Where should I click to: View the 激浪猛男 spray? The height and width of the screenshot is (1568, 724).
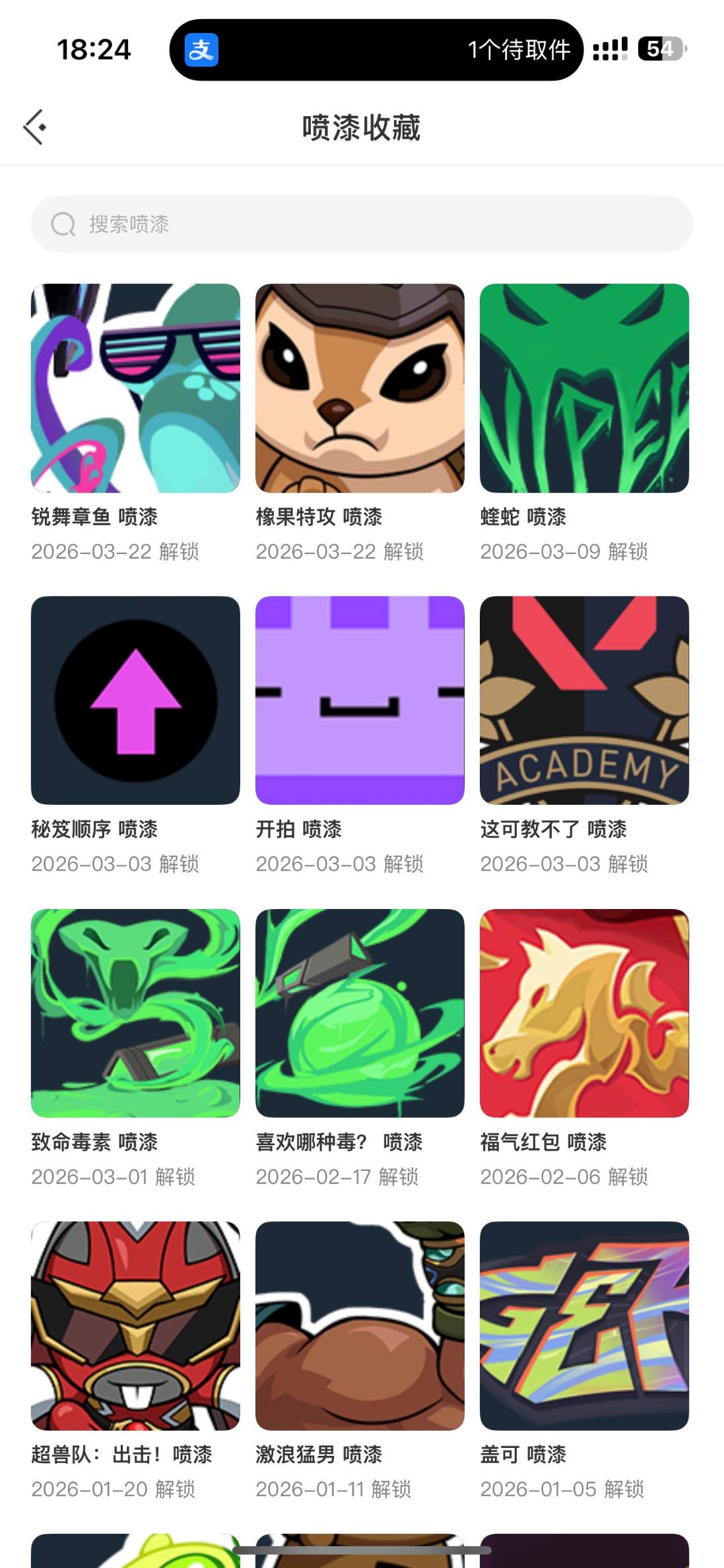coord(361,1322)
